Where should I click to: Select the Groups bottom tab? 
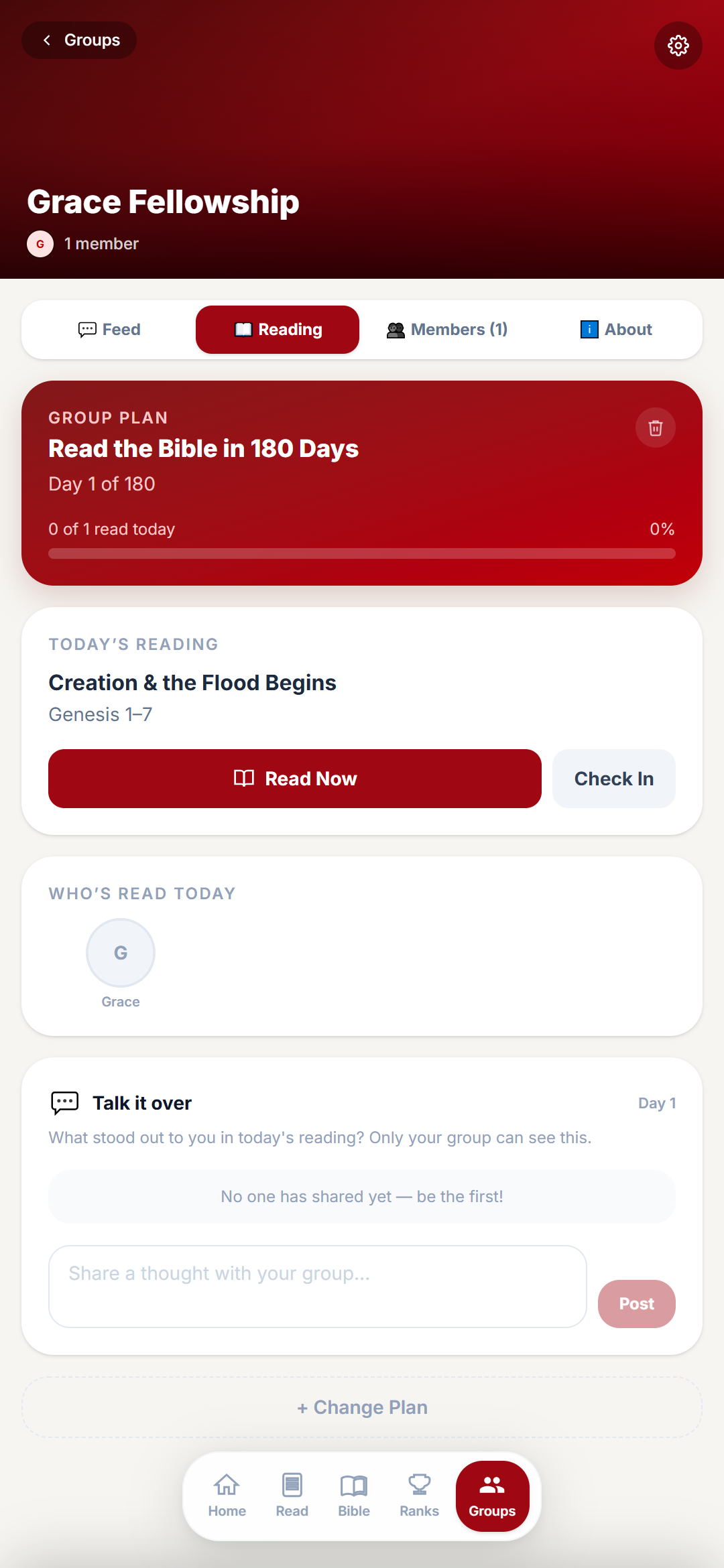pos(492,1496)
